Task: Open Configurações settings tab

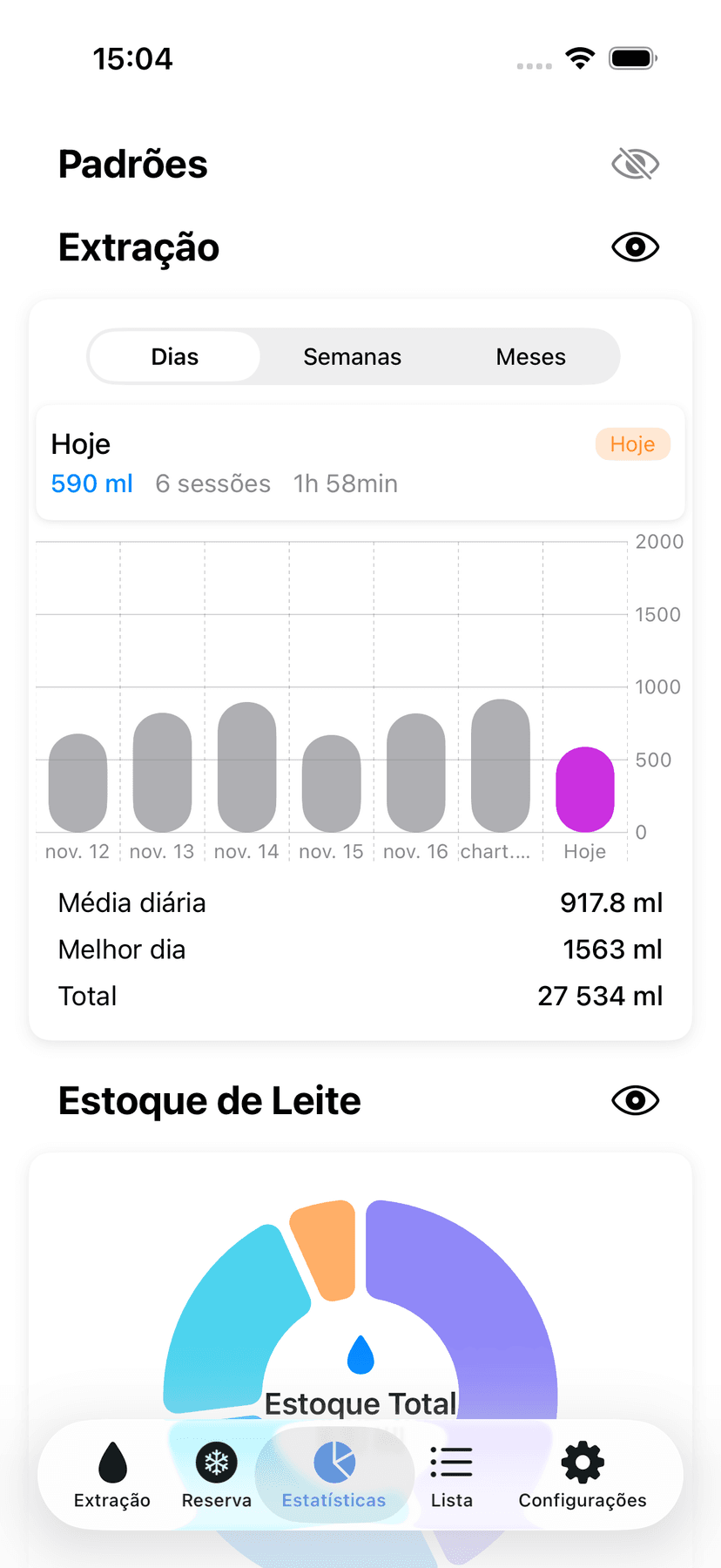Action: [x=583, y=1475]
